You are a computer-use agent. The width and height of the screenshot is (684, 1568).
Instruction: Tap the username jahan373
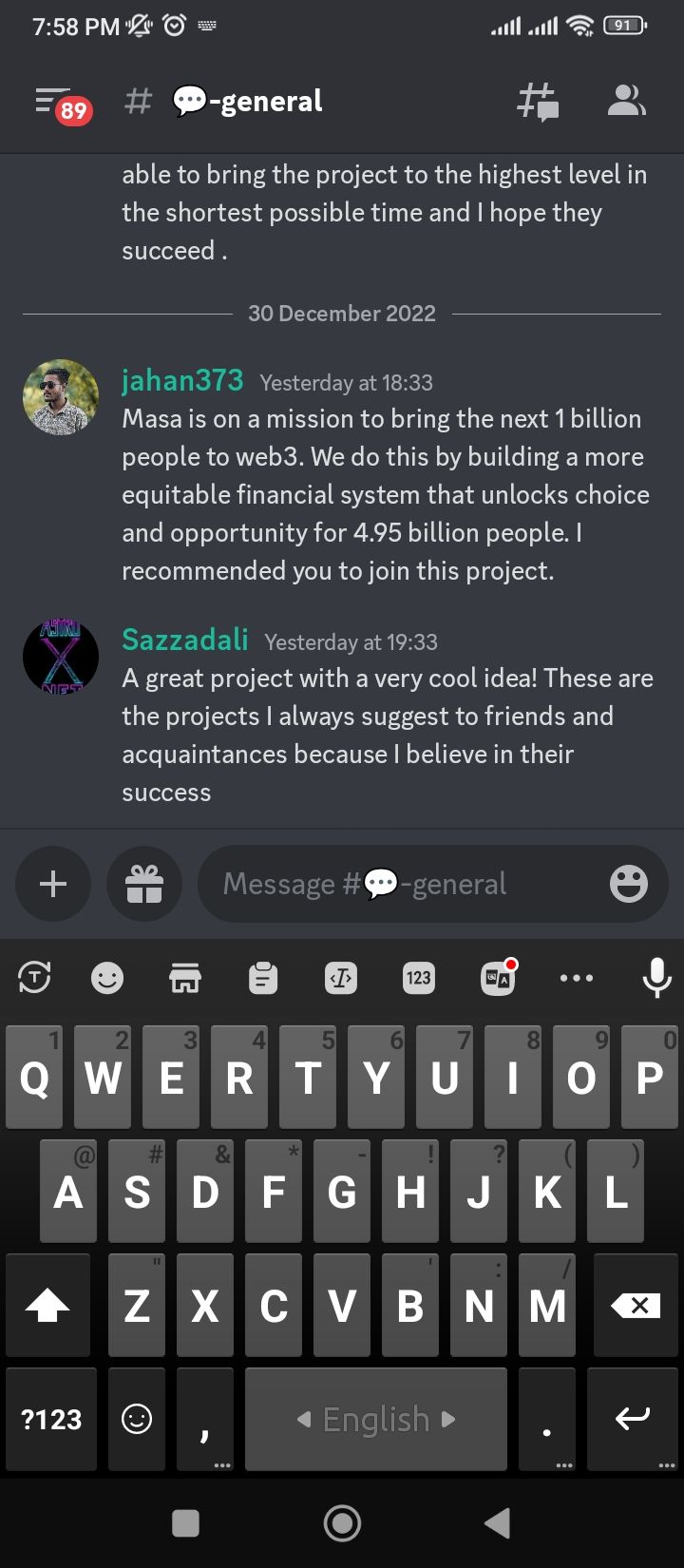point(182,381)
